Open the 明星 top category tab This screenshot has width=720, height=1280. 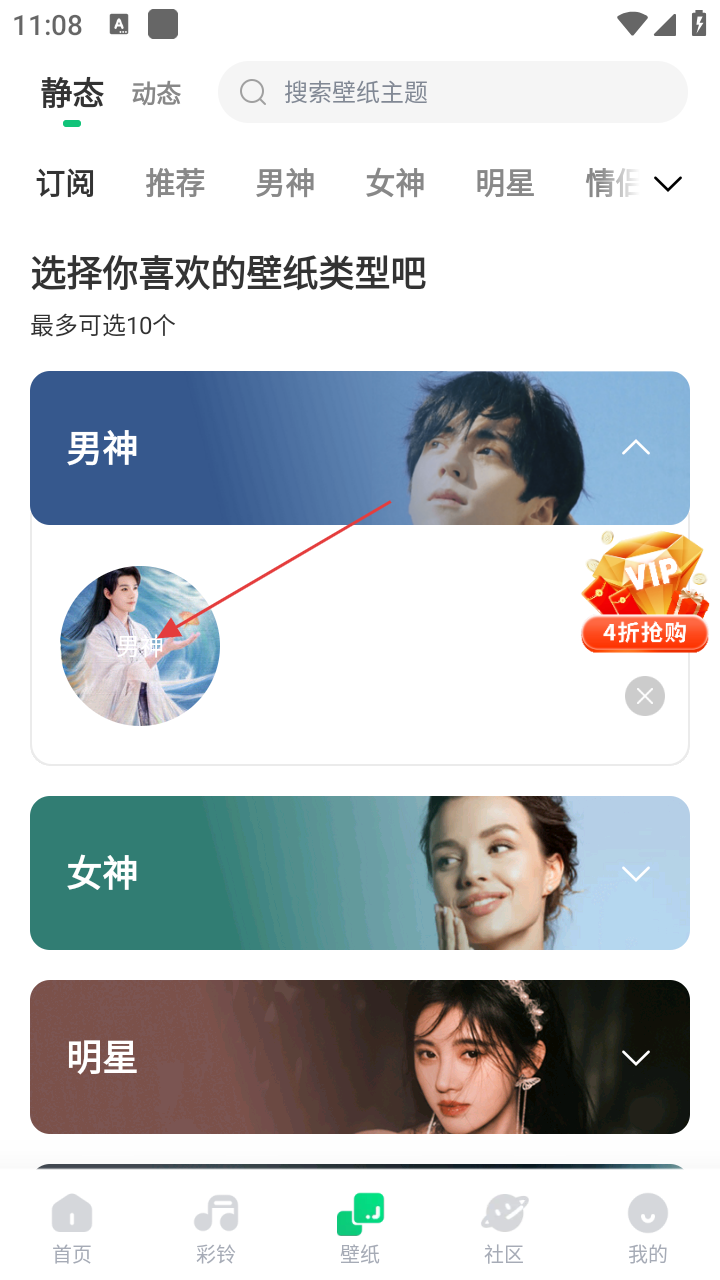click(505, 183)
